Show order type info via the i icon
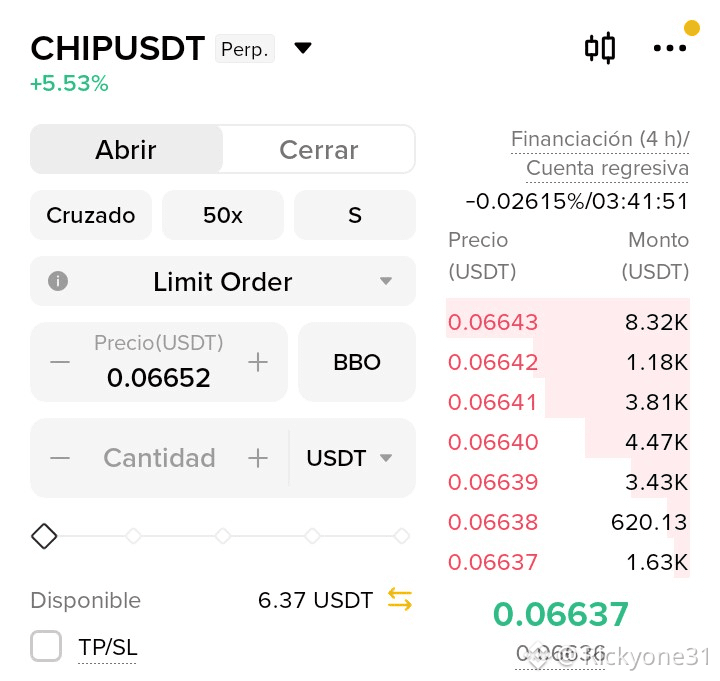Viewport: 720px width, 681px height. pyautogui.click(x=58, y=281)
